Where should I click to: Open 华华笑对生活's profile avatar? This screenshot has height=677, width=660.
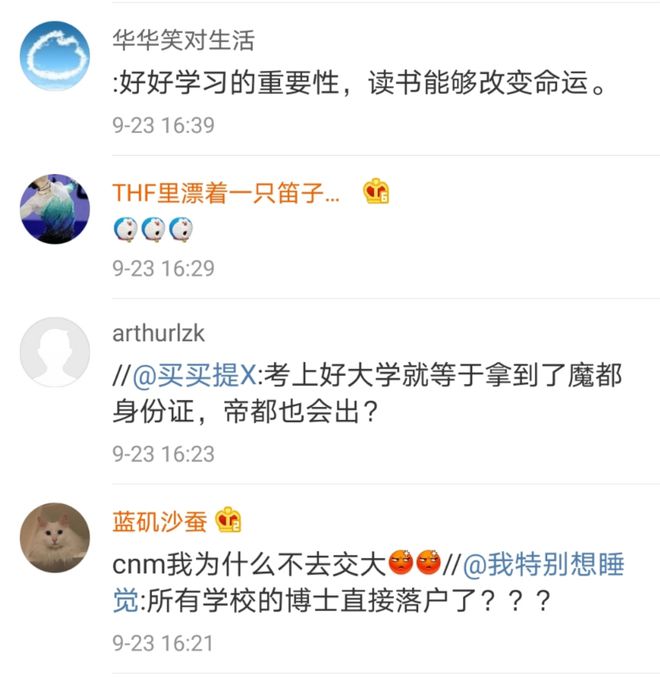[x=55, y=55]
